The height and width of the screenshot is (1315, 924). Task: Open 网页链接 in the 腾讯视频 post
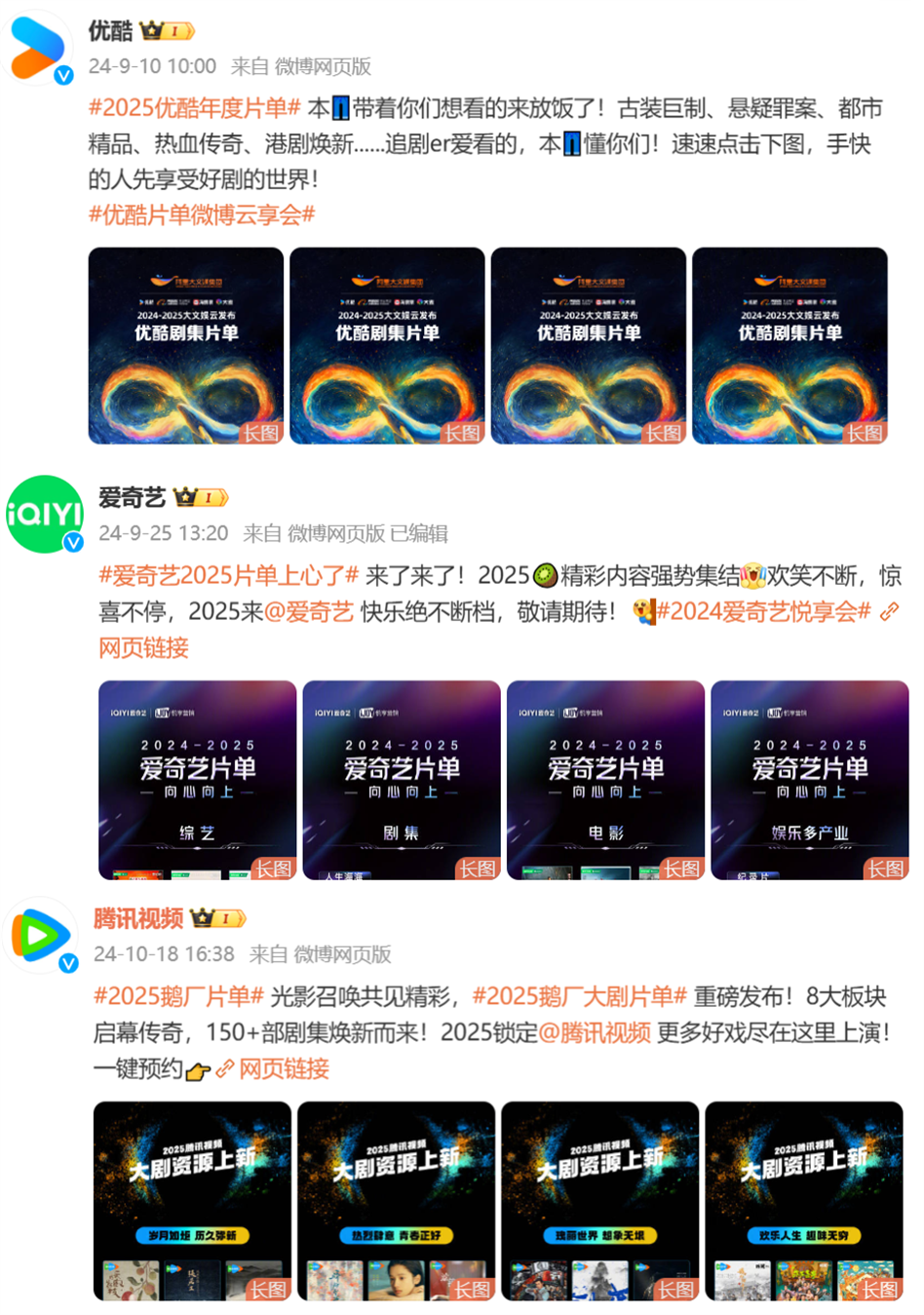pyautogui.click(x=284, y=1068)
